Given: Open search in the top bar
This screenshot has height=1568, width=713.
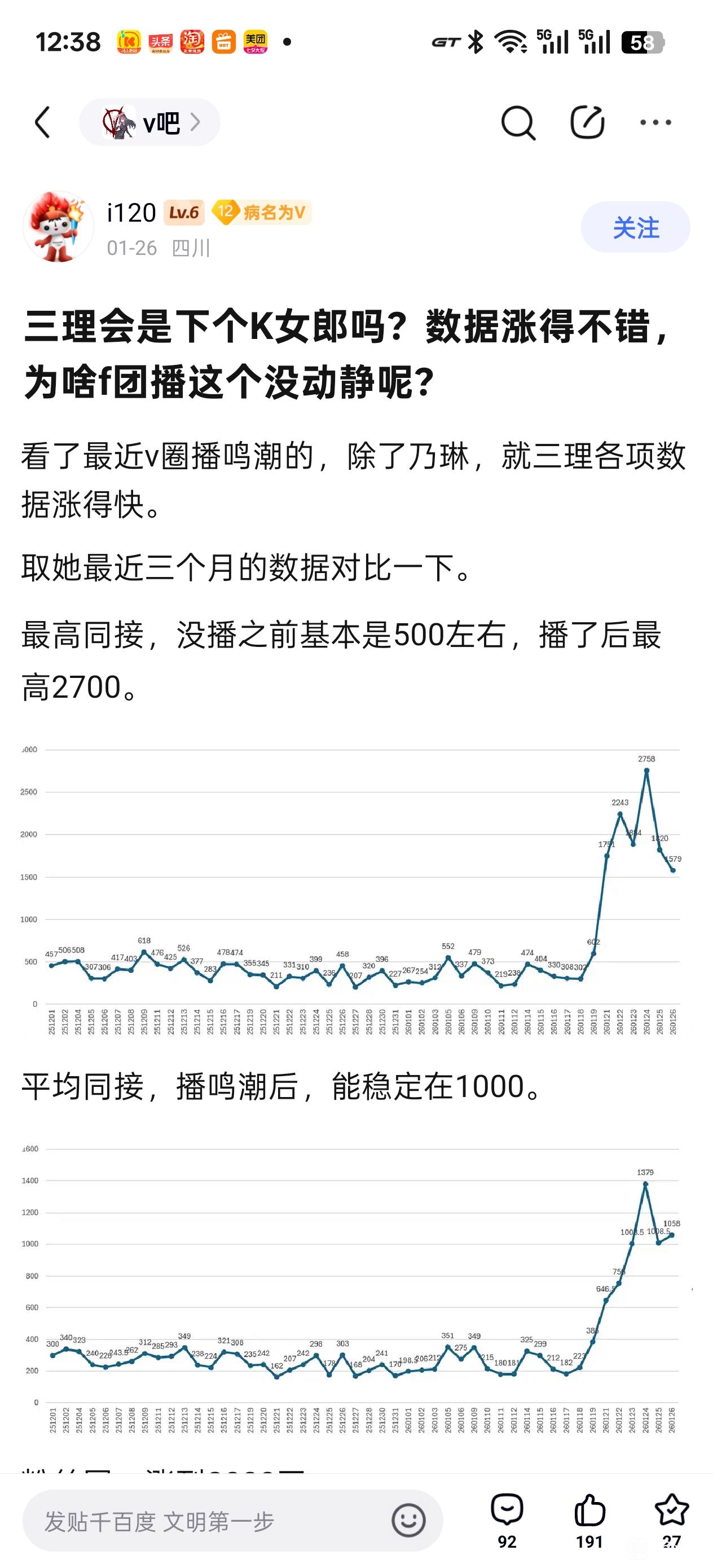Looking at the screenshot, I should (x=518, y=122).
